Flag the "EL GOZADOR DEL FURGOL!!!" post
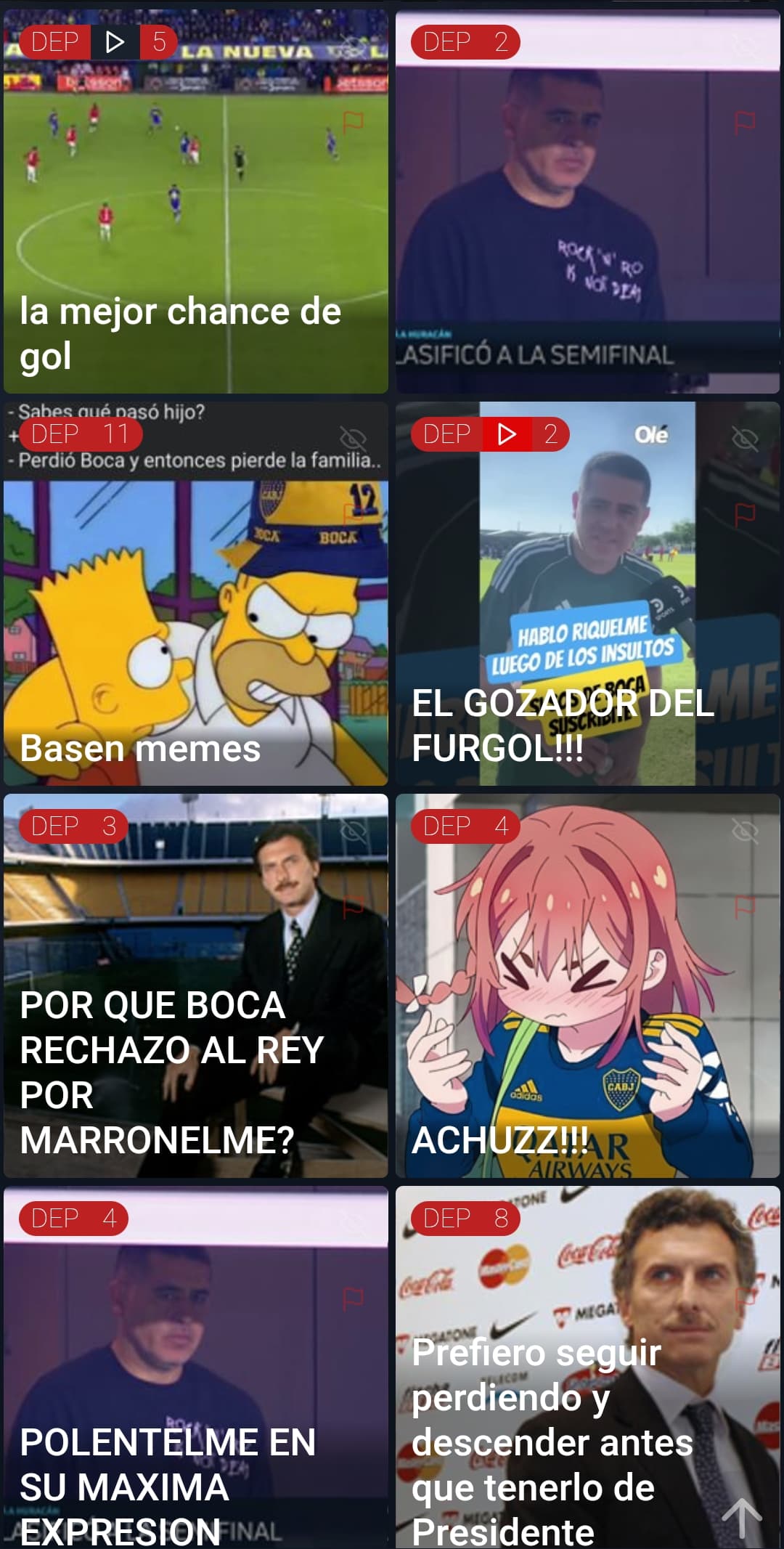Image resolution: width=784 pixels, height=1549 pixels. [x=745, y=515]
